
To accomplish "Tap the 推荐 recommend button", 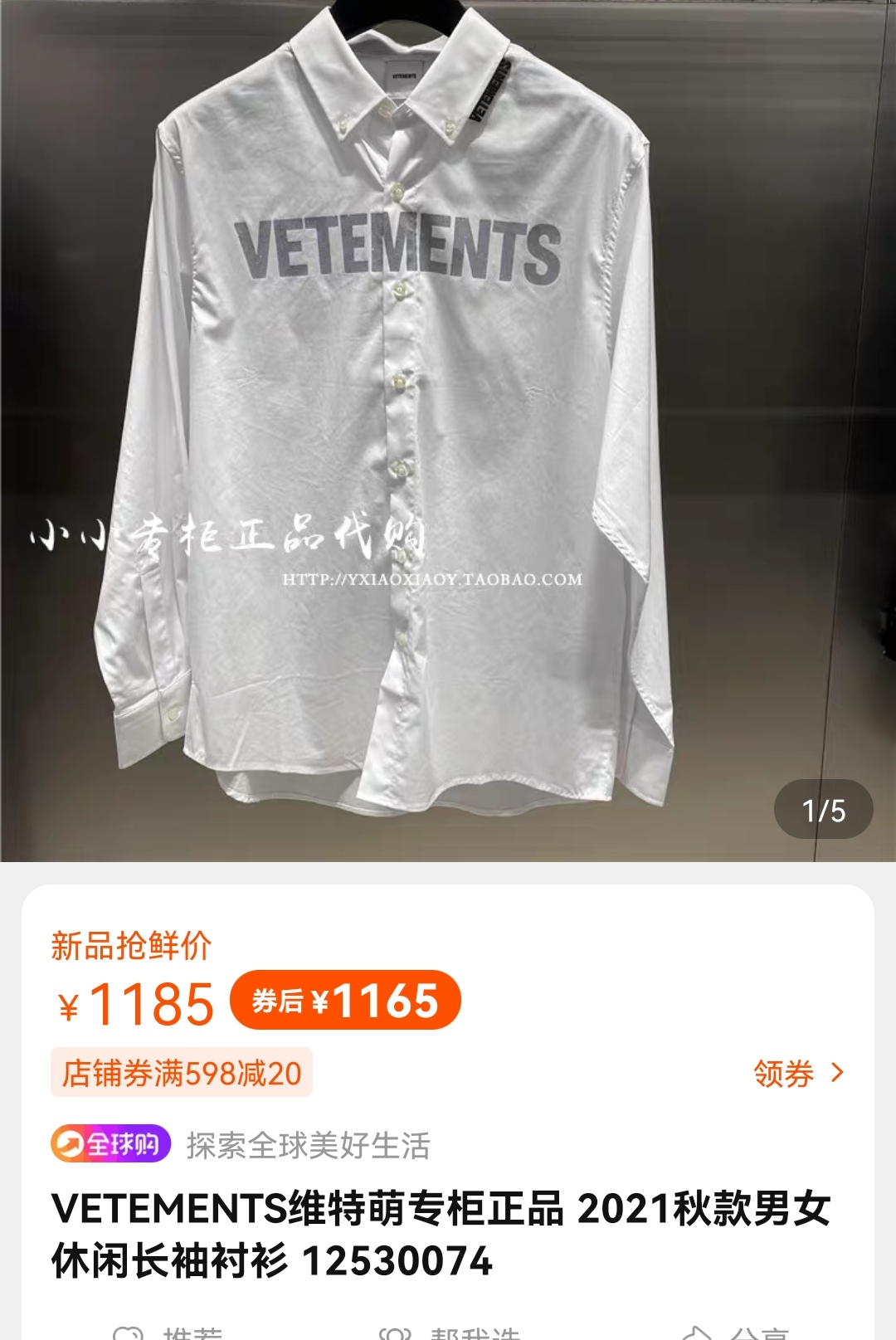I will pos(170,1332).
